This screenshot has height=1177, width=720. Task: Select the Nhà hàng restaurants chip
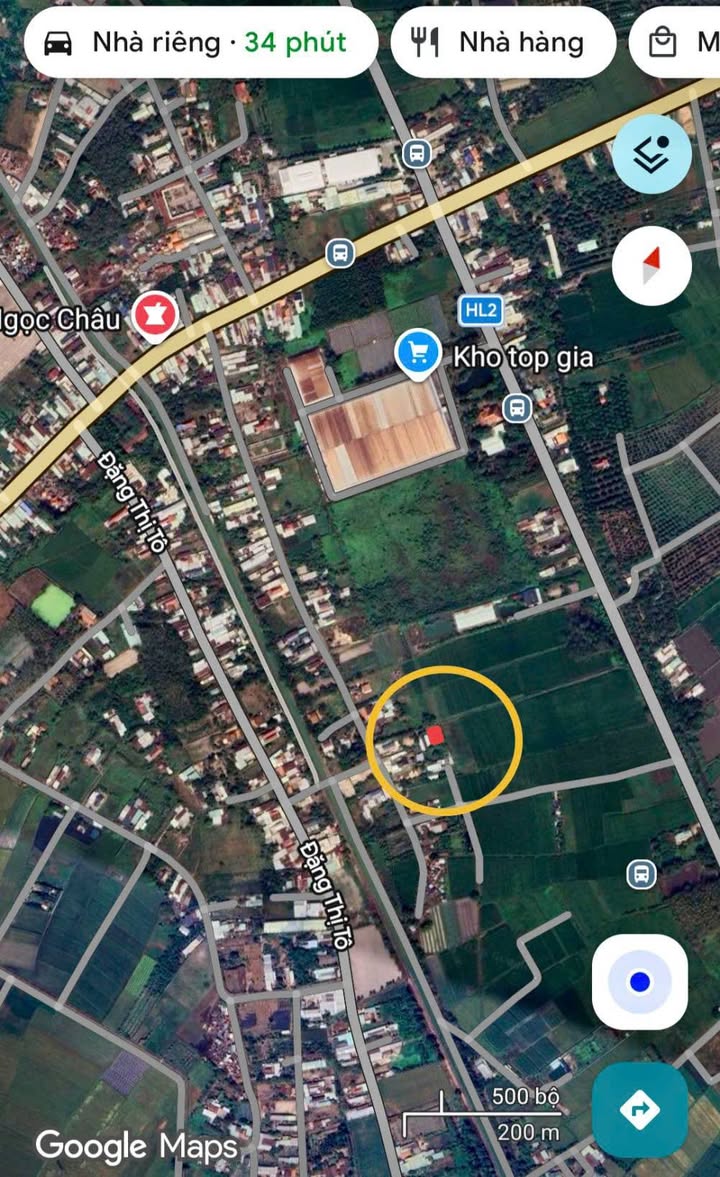(x=502, y=42)
